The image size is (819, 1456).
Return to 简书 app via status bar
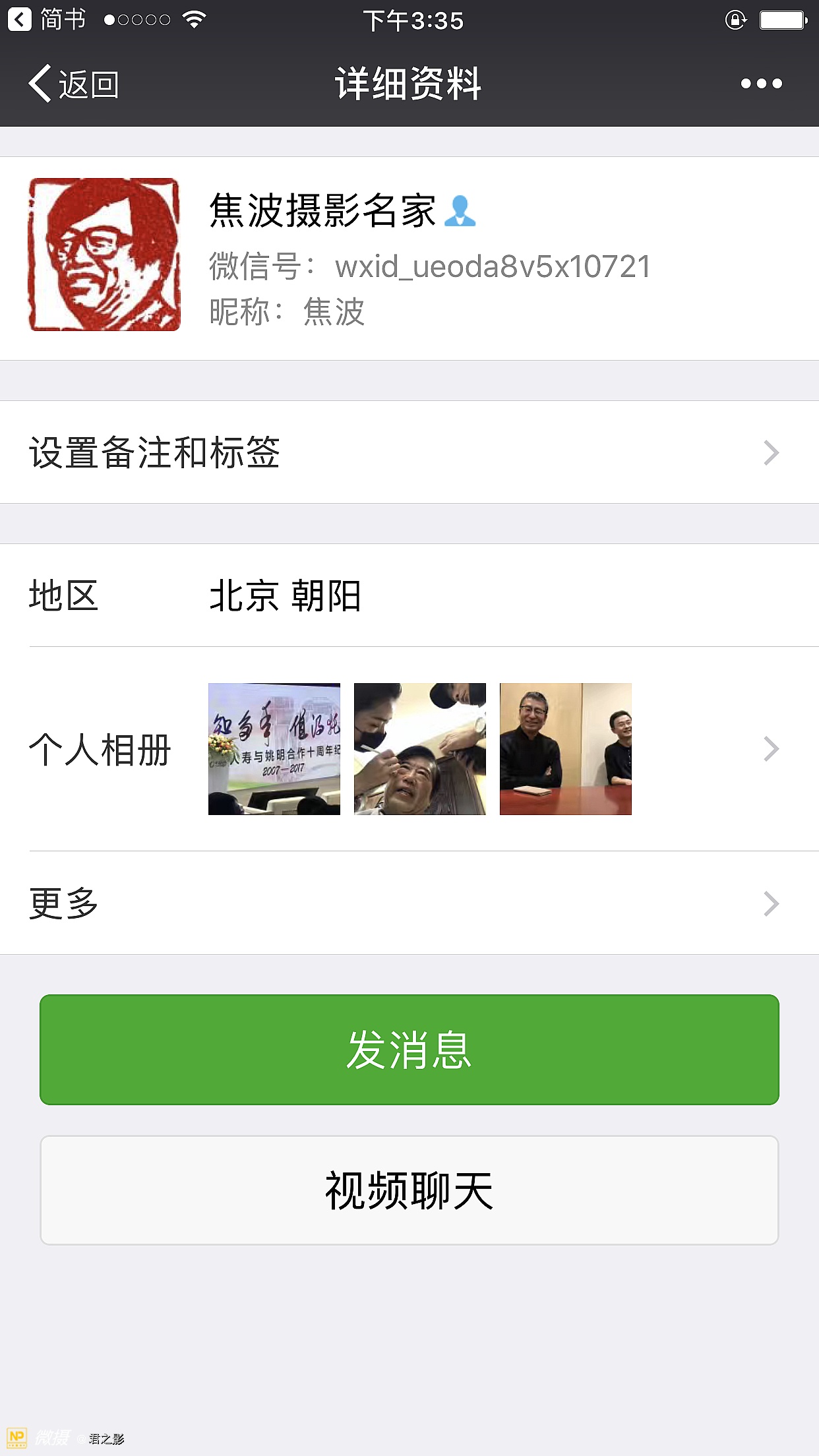[x=46, y=20]
